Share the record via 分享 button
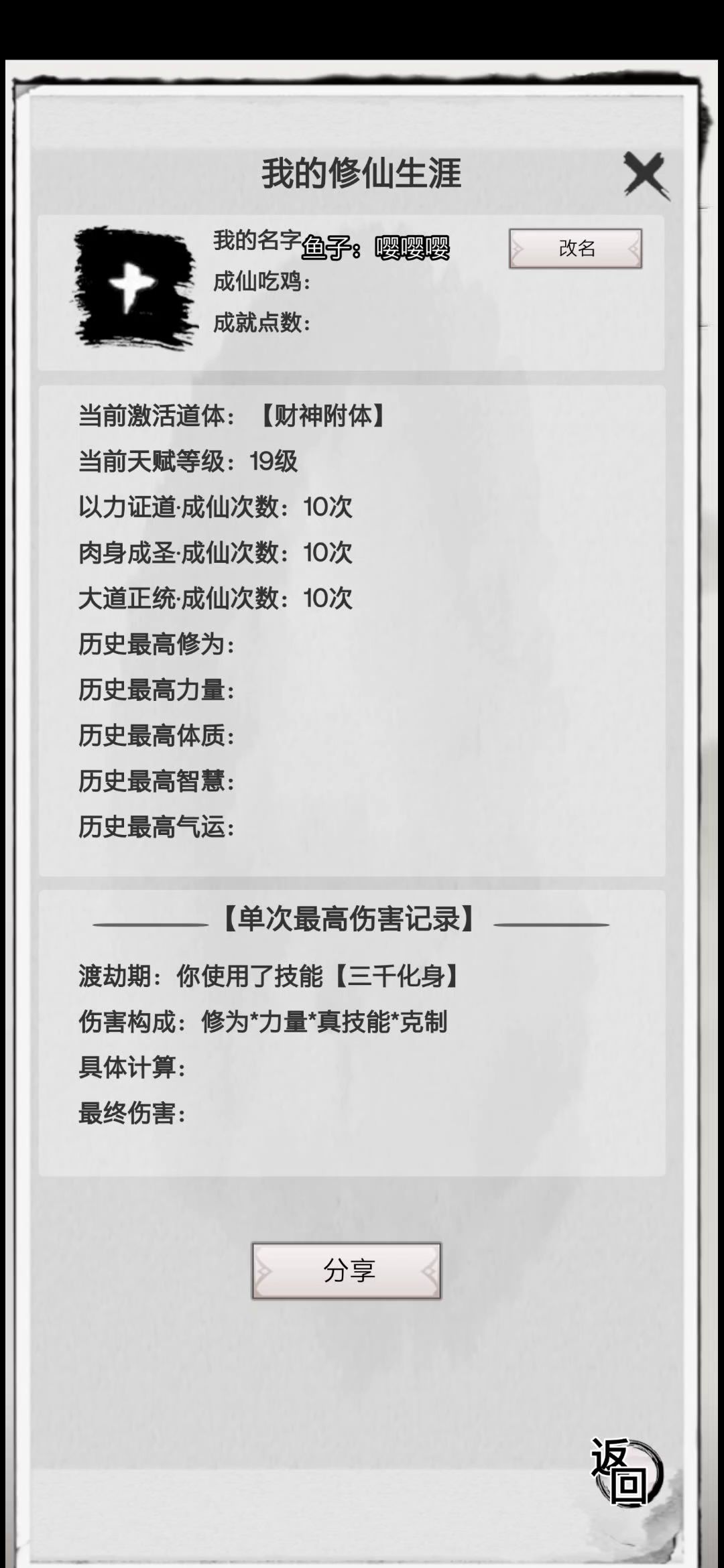The height and width of the screenshot is (1568, 724). (347, 1271)
